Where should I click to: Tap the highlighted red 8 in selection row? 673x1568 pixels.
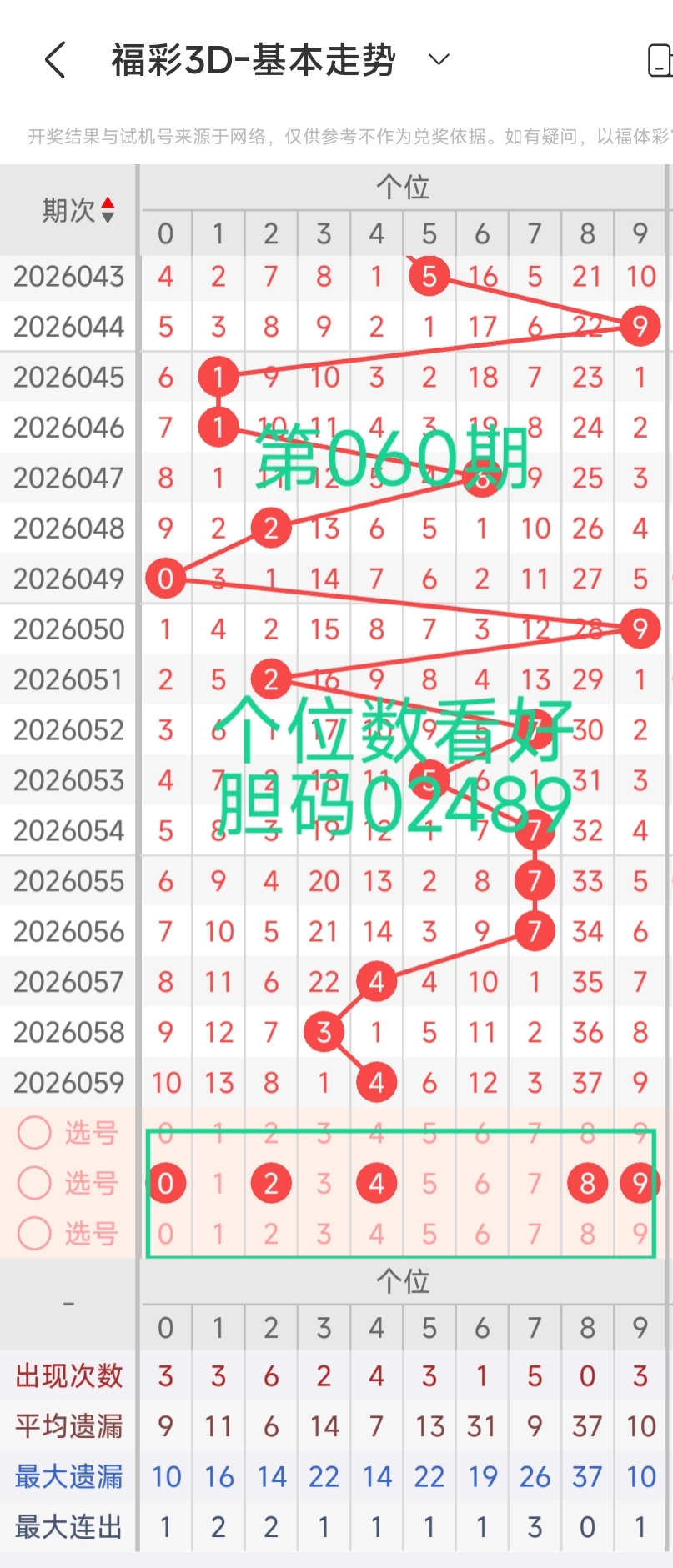587,1182
